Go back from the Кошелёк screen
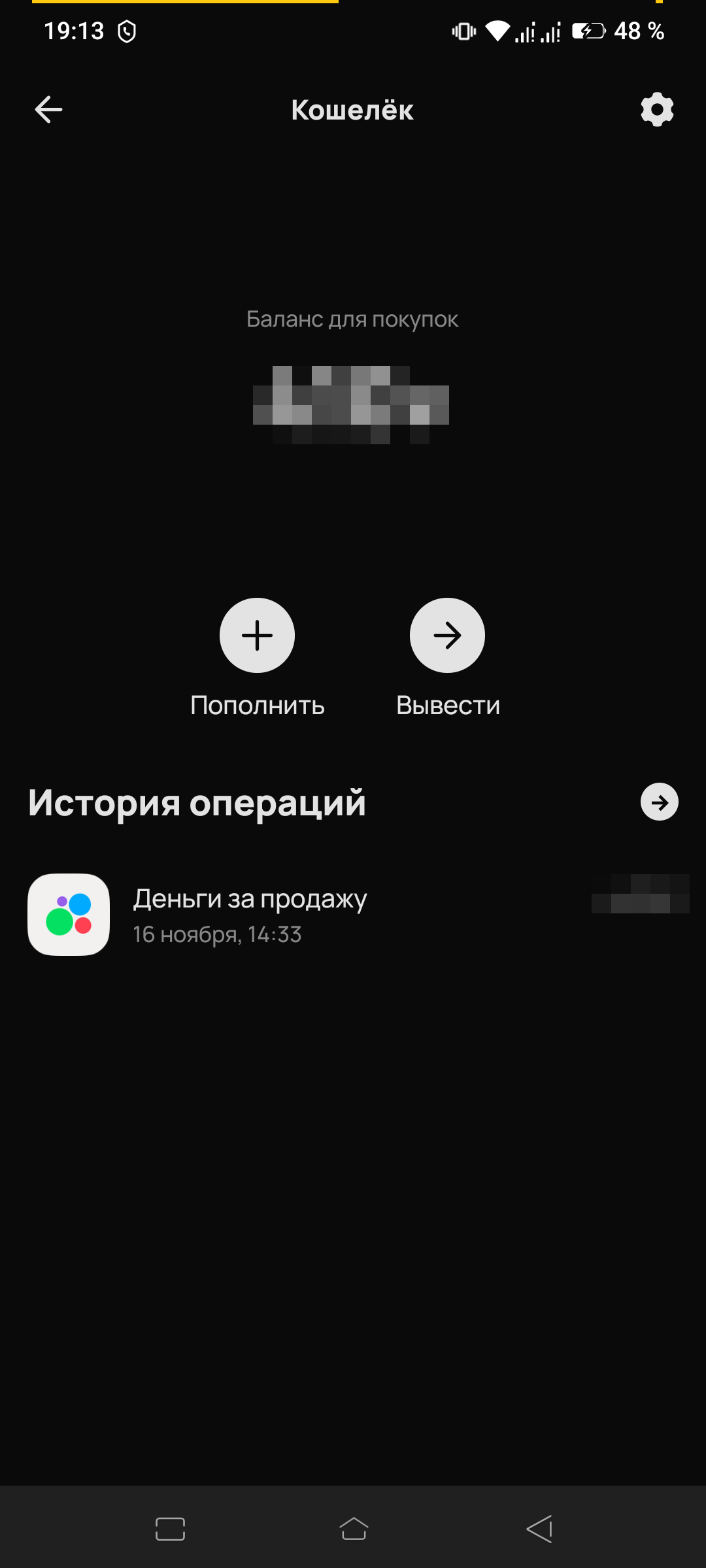Screen dimensions: 706x1568 pyautogui.click(x=48, y=110)
